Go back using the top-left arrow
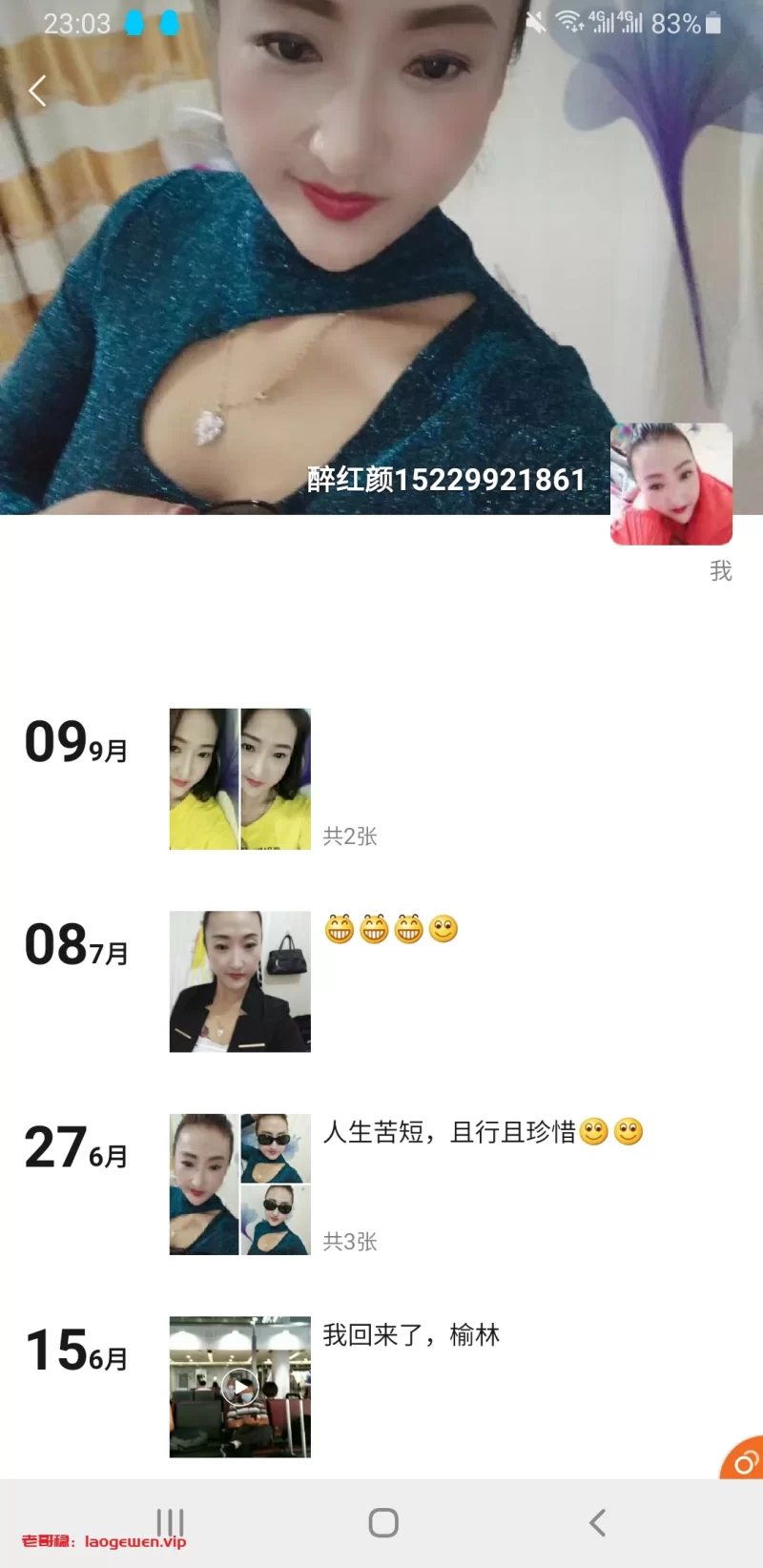The height and width of the screenshot is (1568, 763). coord(37,92)
